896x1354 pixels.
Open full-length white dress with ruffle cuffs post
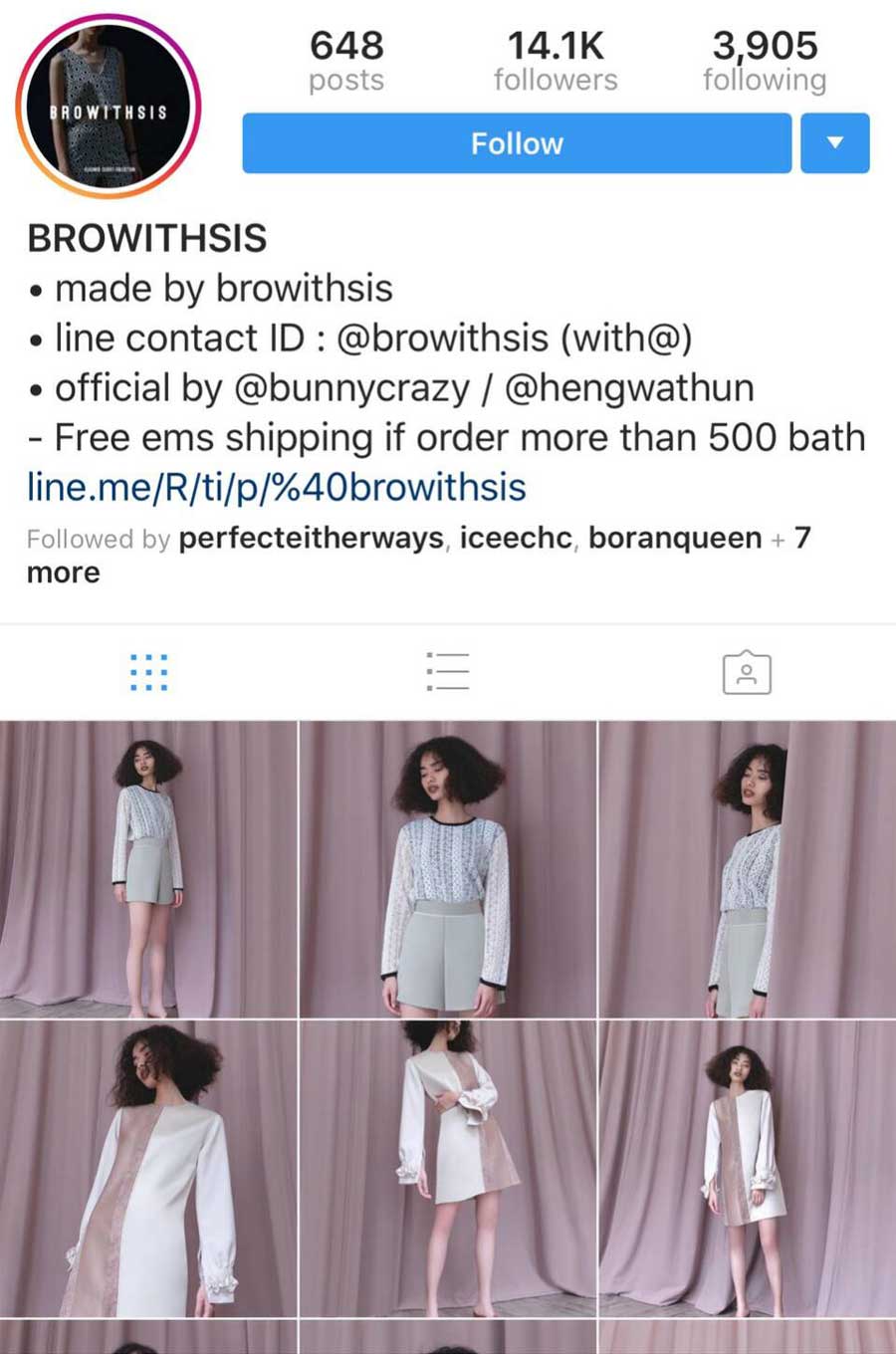[x=747, y=1168]
